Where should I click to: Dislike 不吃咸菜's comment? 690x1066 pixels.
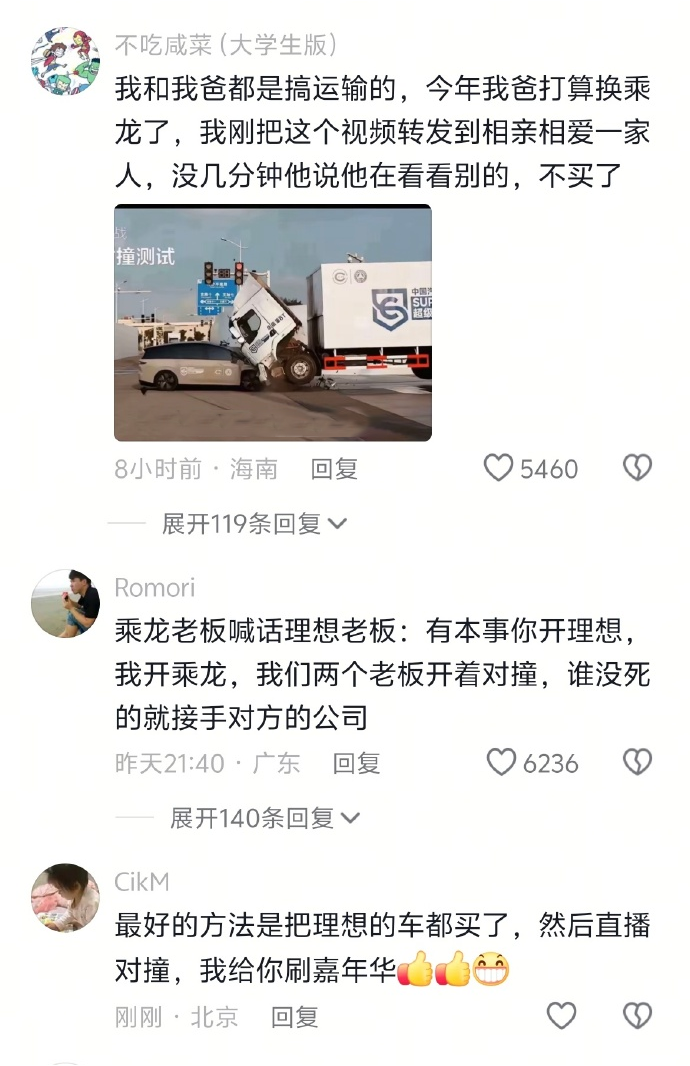coord(637,468)
